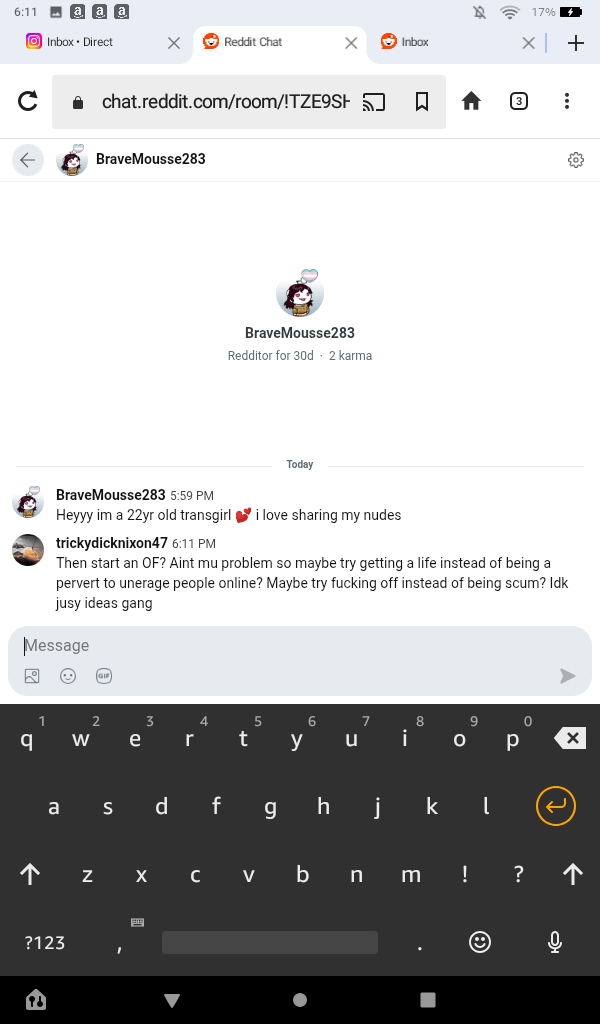Reload the current page
Screen dimensions: 600x1024
[x=28, y=101]
